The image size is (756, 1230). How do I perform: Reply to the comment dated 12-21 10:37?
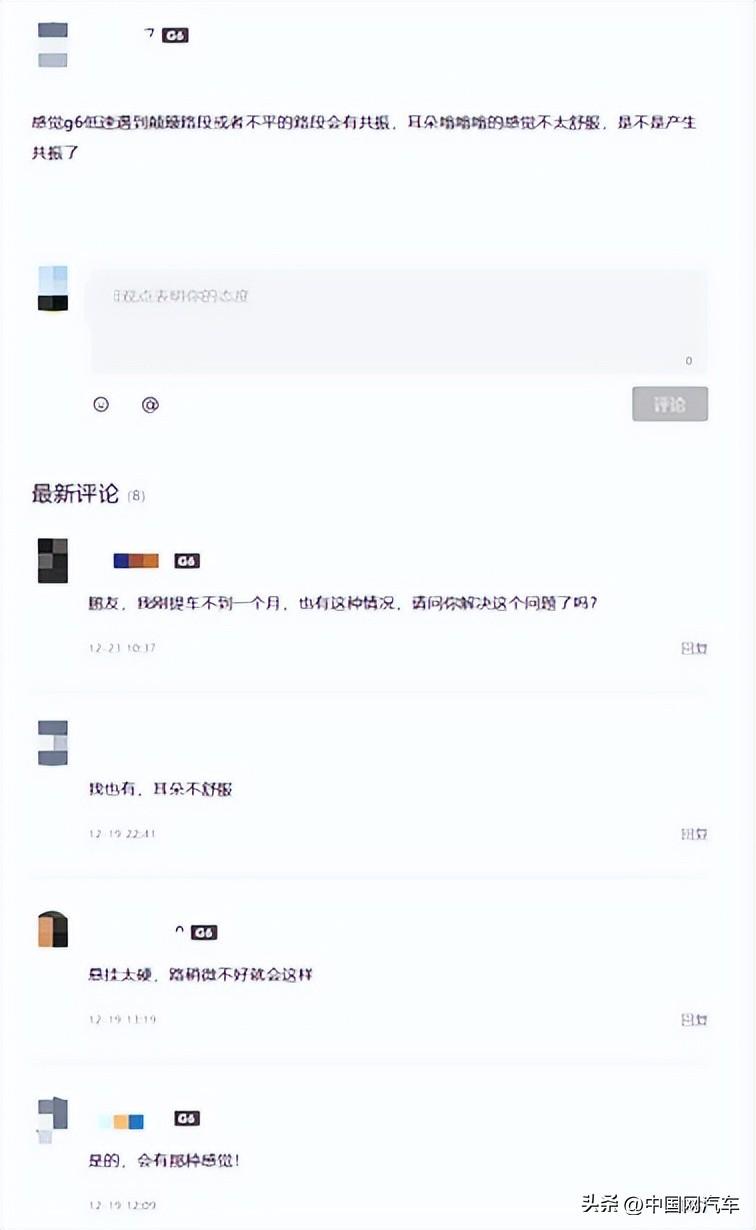[x=693, y=648]
